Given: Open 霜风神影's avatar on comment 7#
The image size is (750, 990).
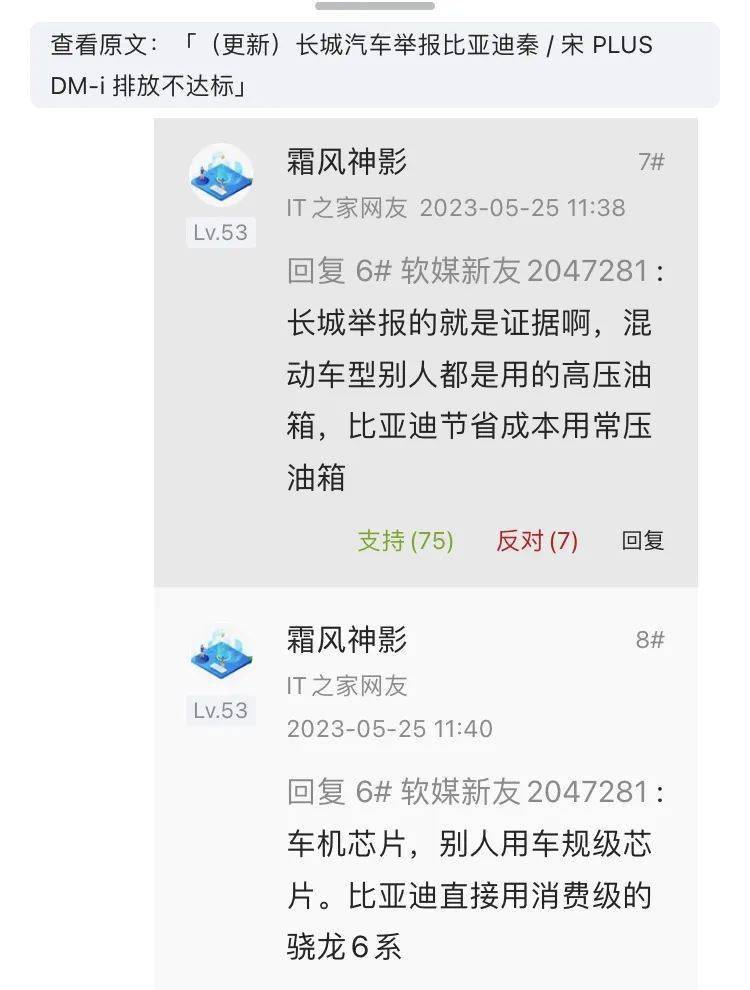Looking at the screenshot, I should pos(220,175).
